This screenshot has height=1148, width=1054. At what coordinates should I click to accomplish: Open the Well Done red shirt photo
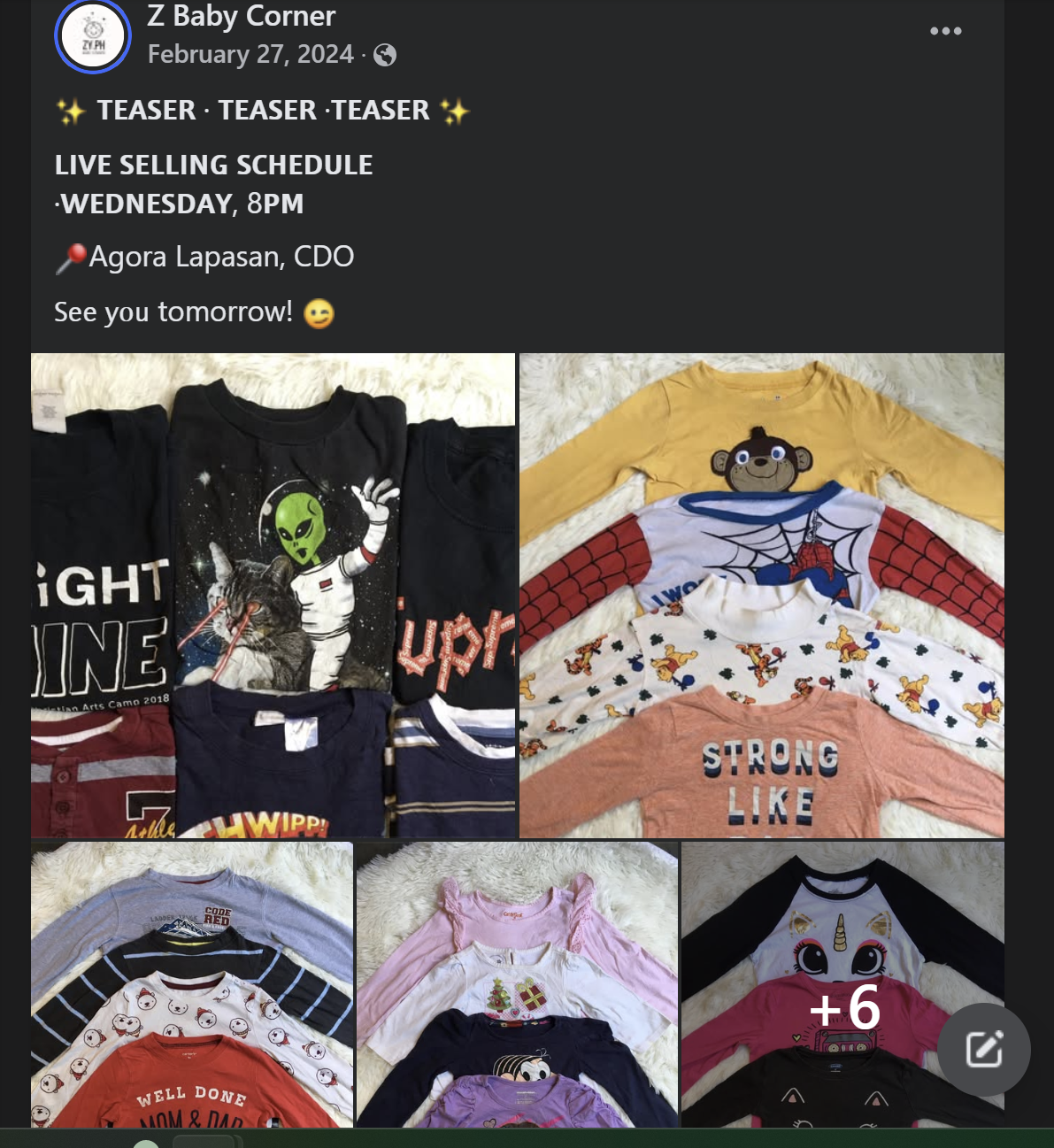[192, 984]
